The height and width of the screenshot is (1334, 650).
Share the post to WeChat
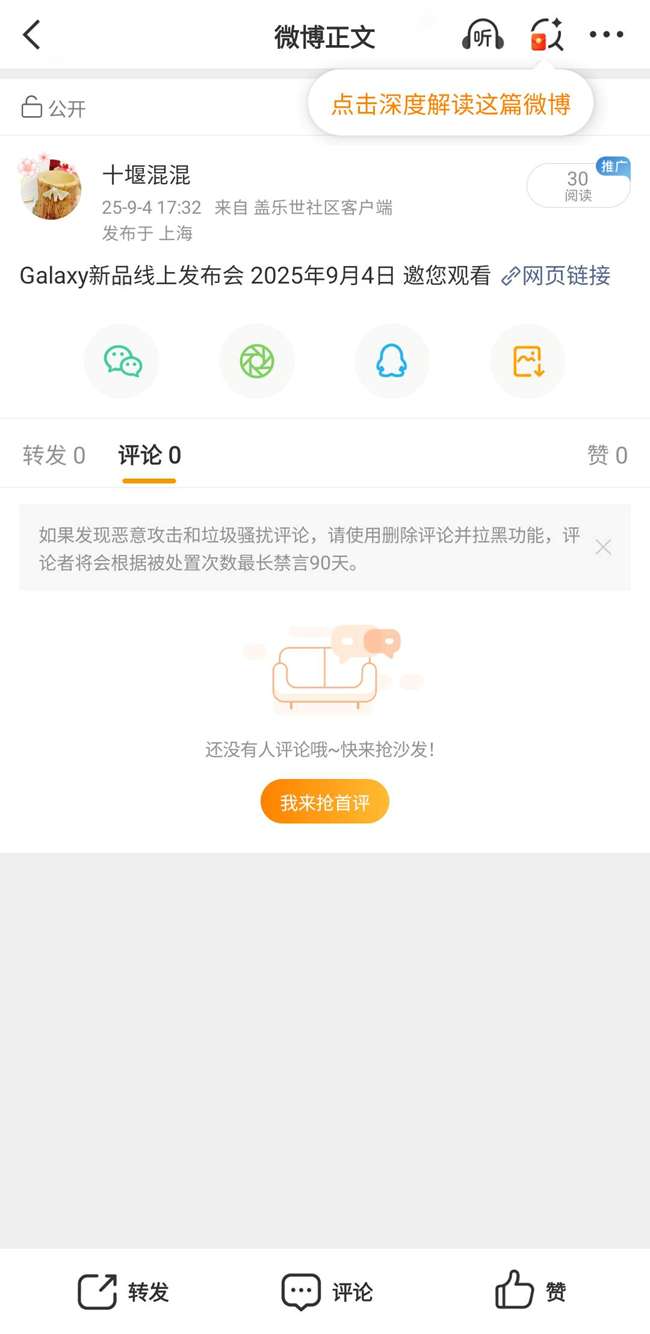point(122,361)
